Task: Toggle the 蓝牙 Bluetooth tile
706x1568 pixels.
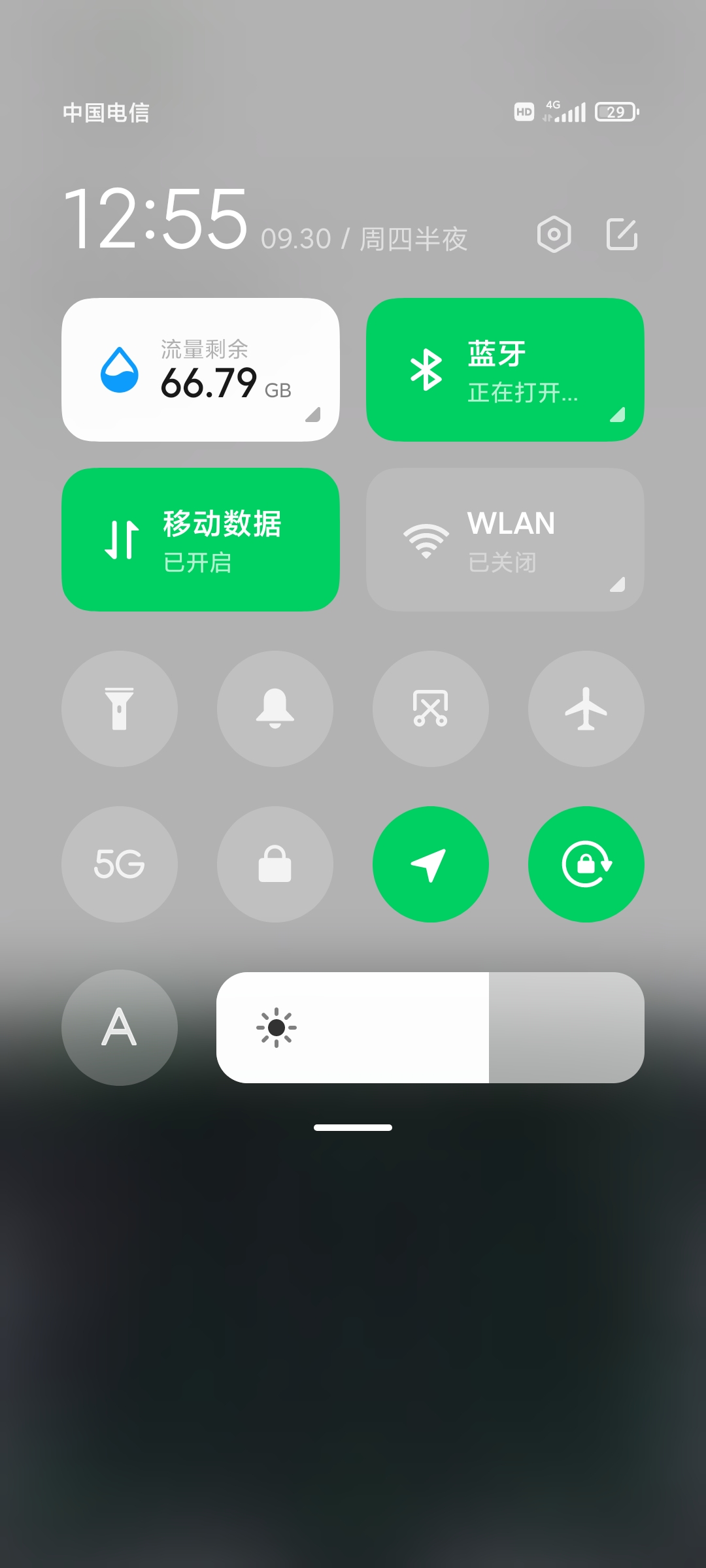Action: point(505,370)
